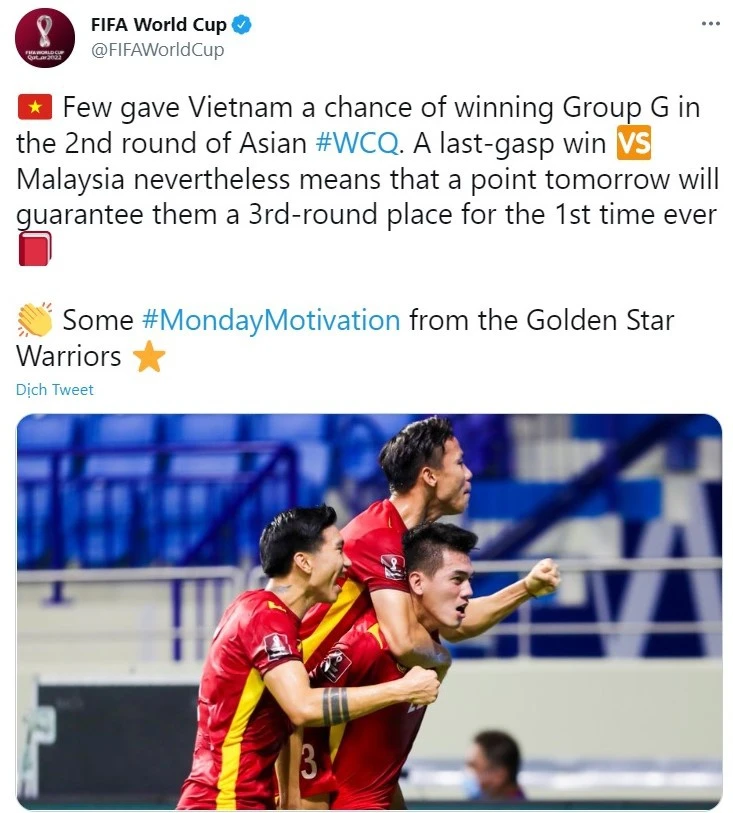
Task: Open the FIFA World Cup profile picture
Action: pos(44,38)
